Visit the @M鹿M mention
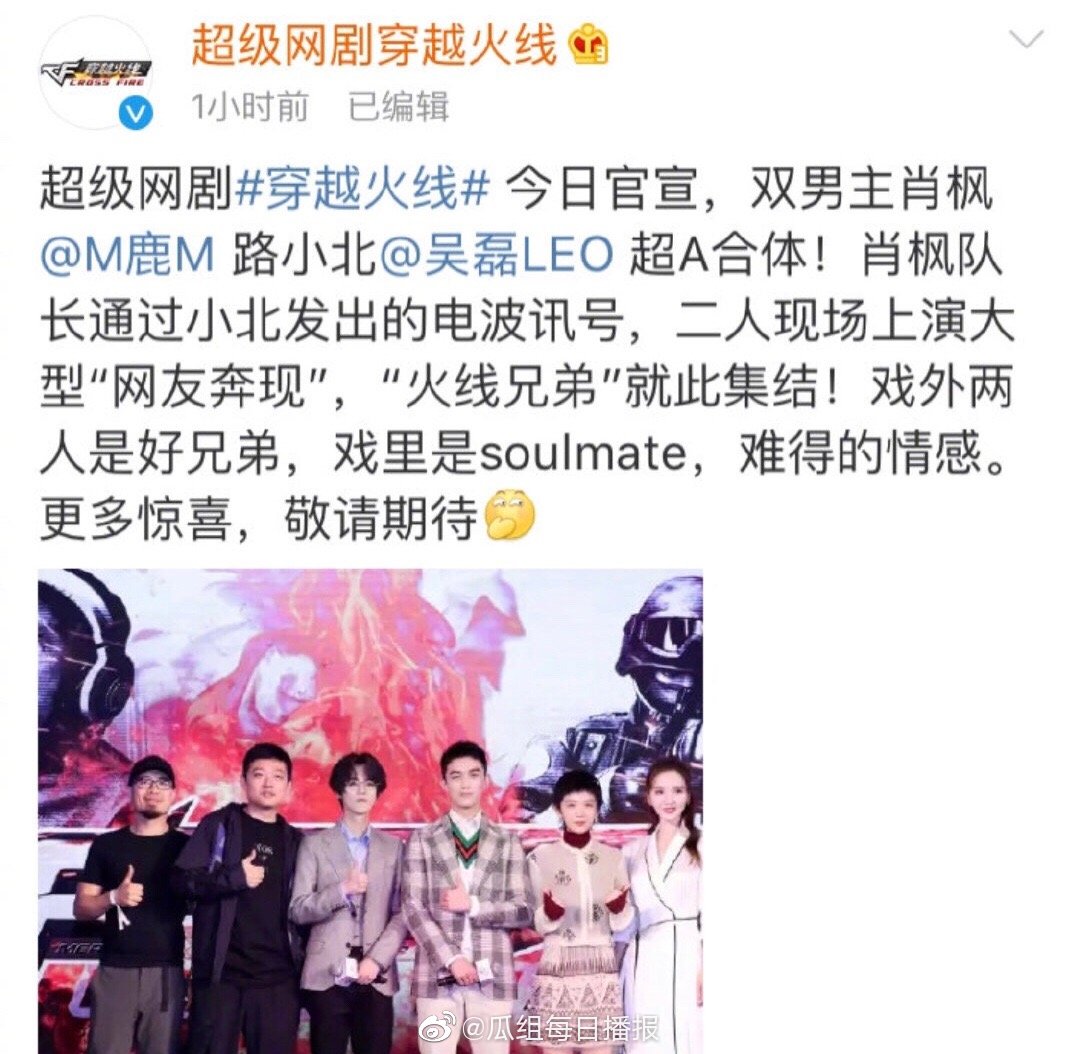 tap(127, 256)
